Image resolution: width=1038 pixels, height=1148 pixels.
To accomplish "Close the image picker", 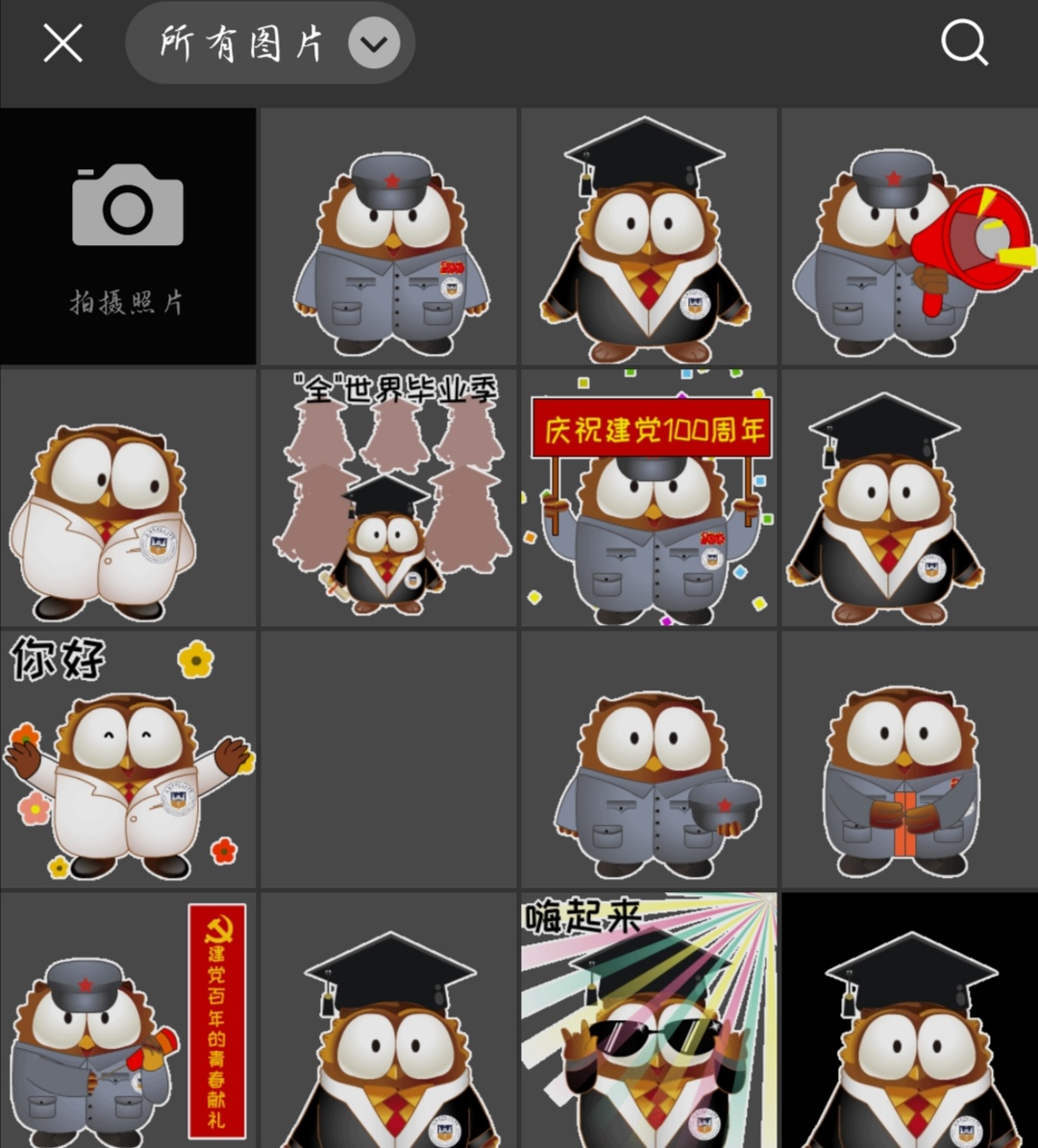I will tap(62, 43).
